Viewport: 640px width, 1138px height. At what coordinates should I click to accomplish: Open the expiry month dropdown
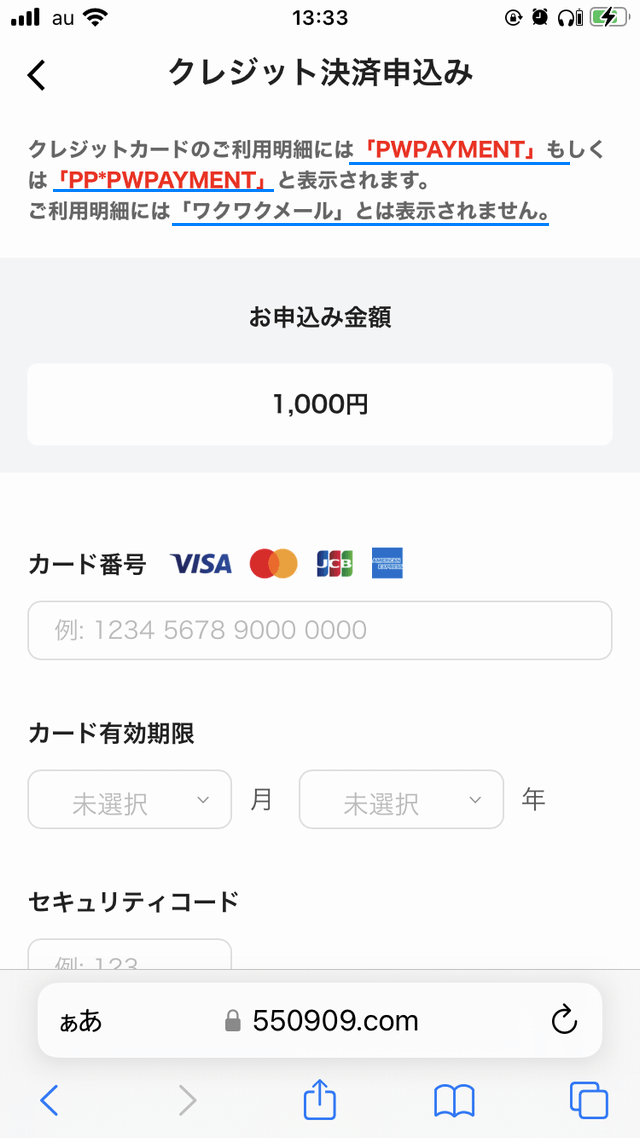pos(130,799)
